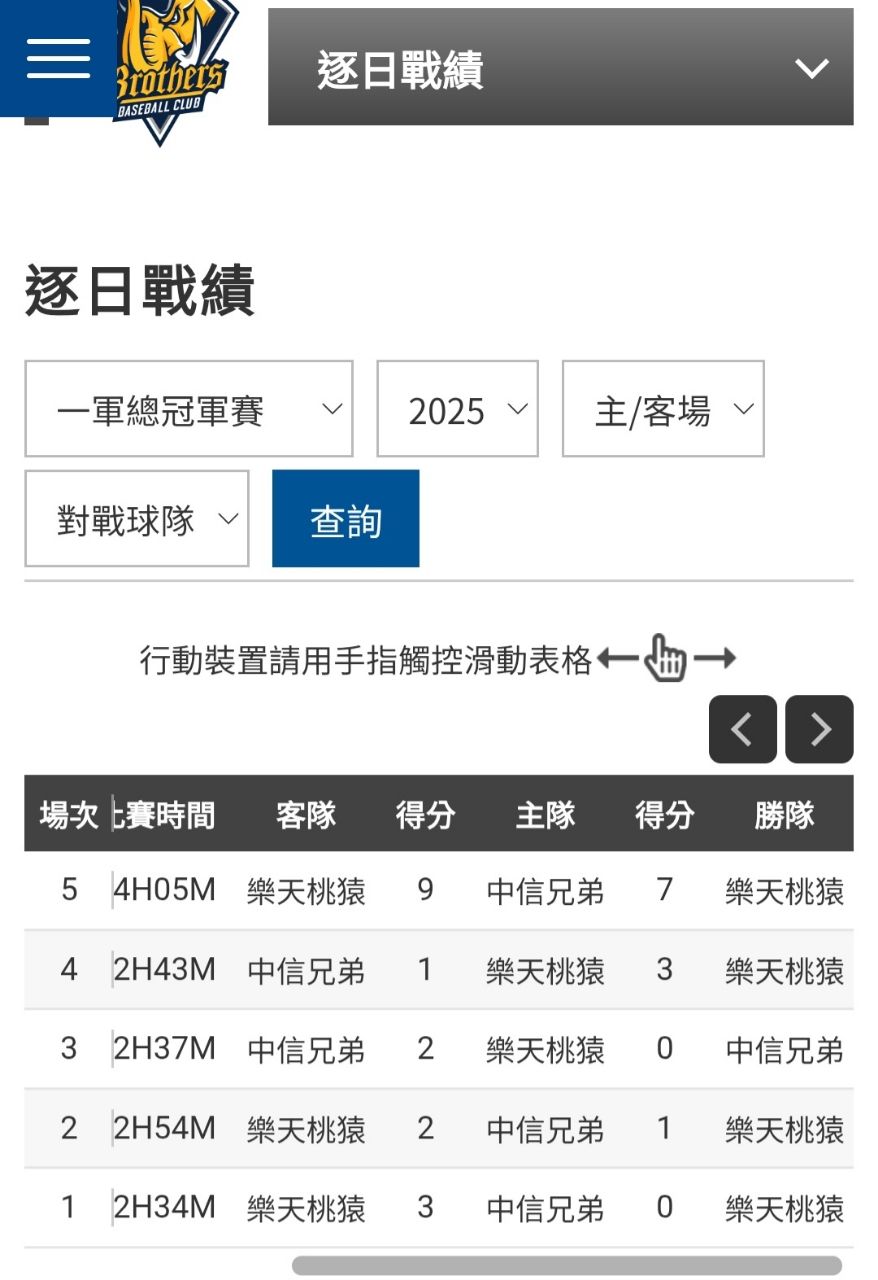Open the hamburger navigation menu
This screenshot has height=1280, width=878.
58,58
